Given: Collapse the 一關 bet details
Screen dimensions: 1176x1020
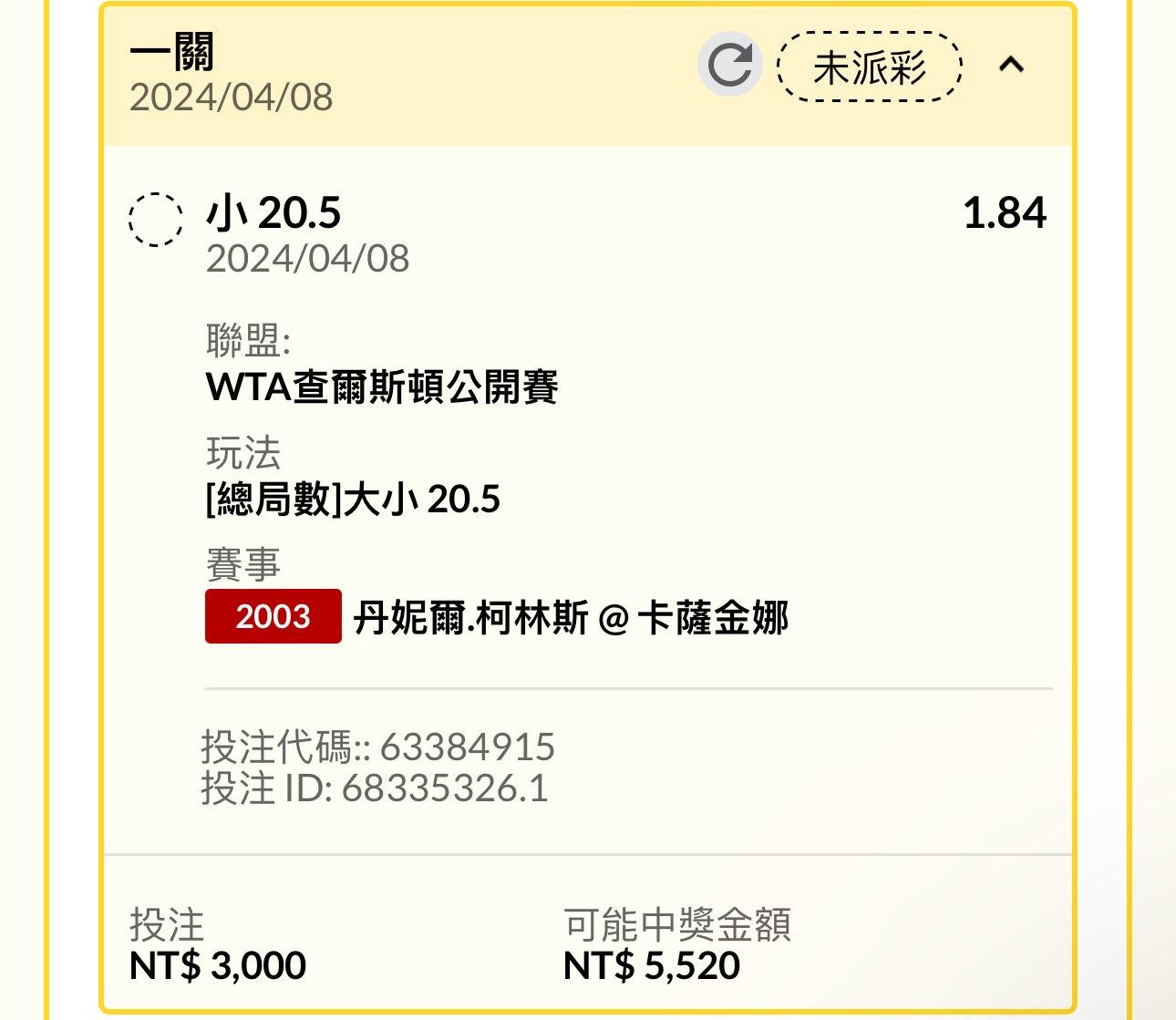Looking at the screenshot, I should coord(1011,66).
